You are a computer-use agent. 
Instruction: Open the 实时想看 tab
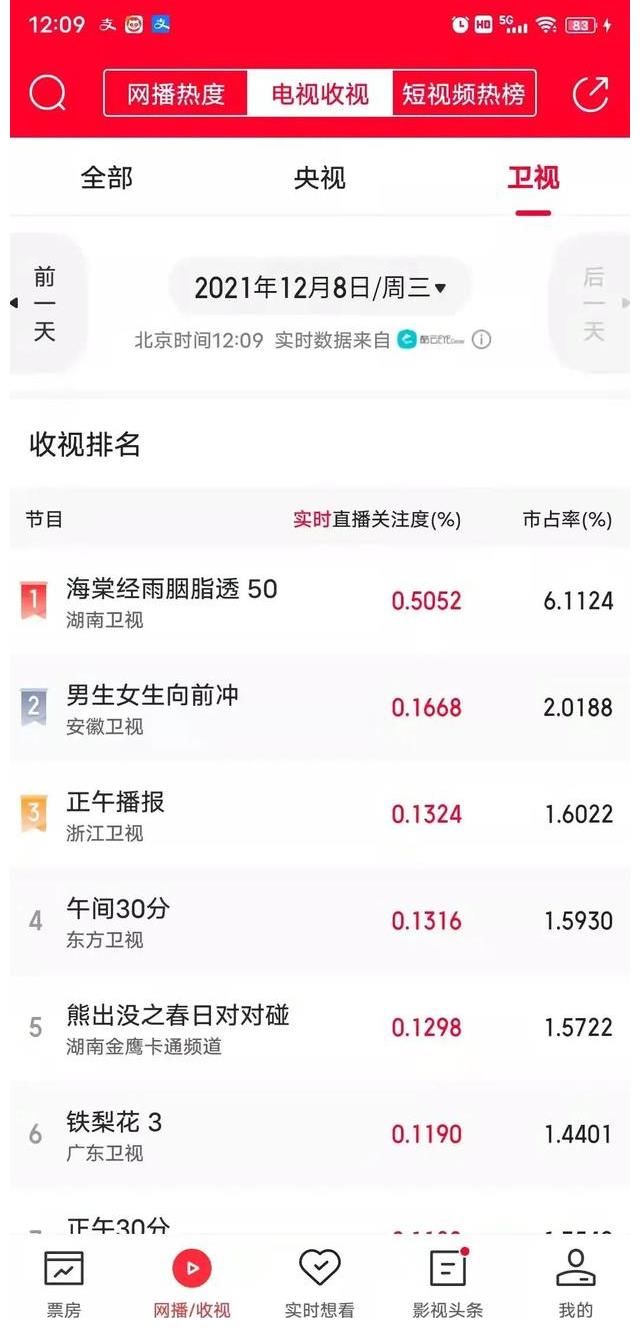(x=319, y=1283)
